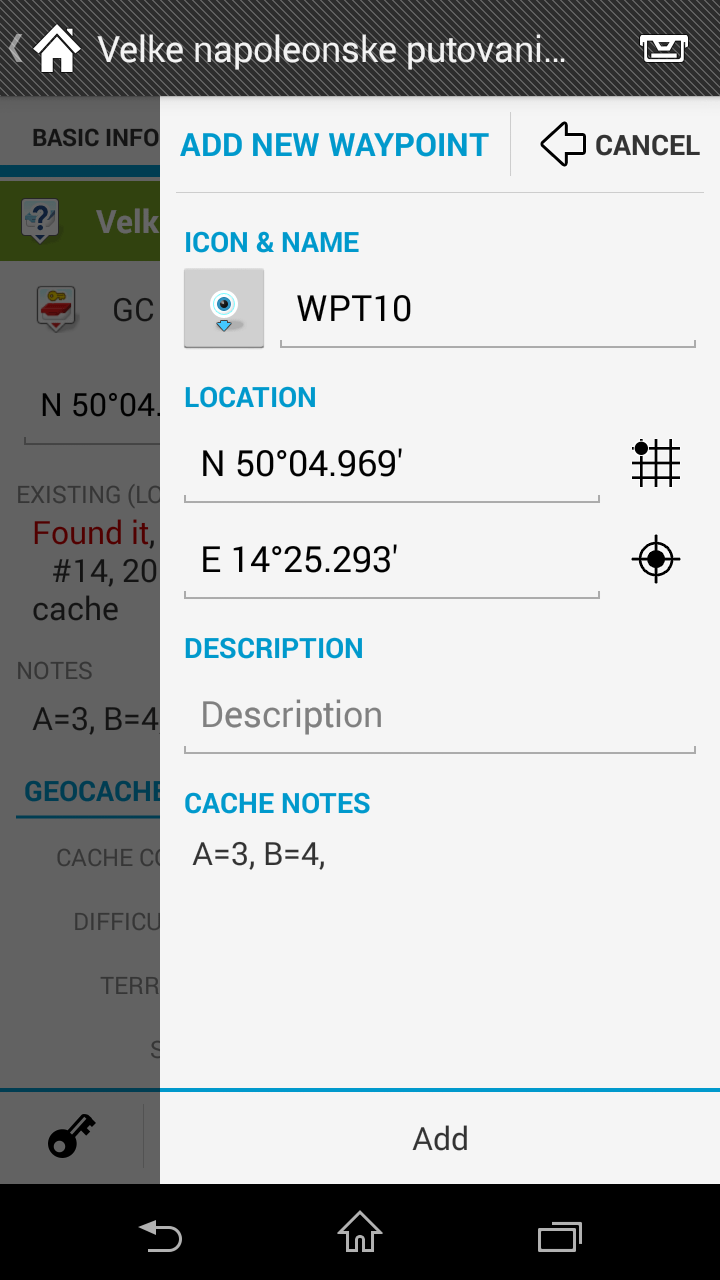Edit the WPT10 name field
720x1280 pixels.
[x=487, y=309]
